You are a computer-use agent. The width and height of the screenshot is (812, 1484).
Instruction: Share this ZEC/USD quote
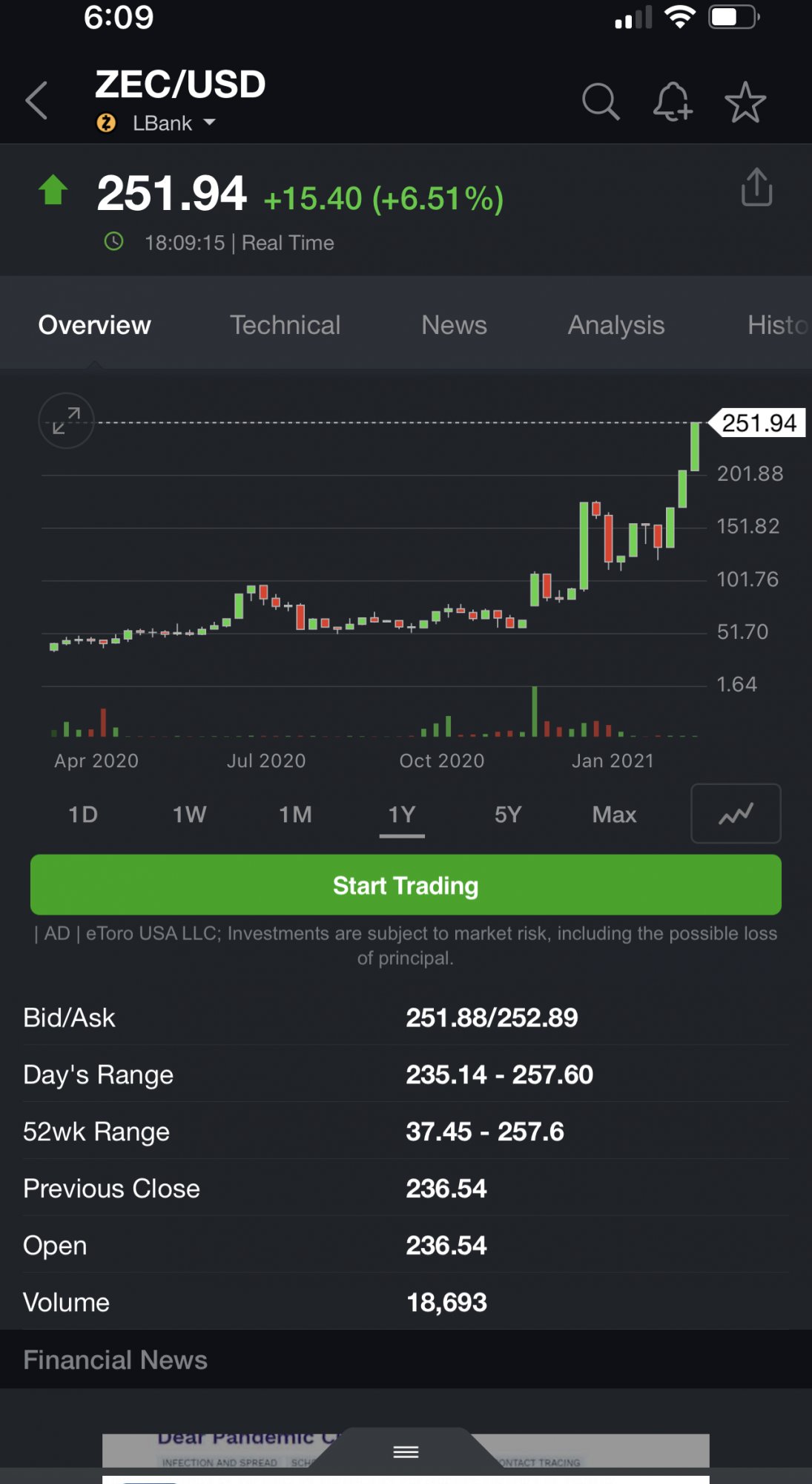click(x=756, y=187)
